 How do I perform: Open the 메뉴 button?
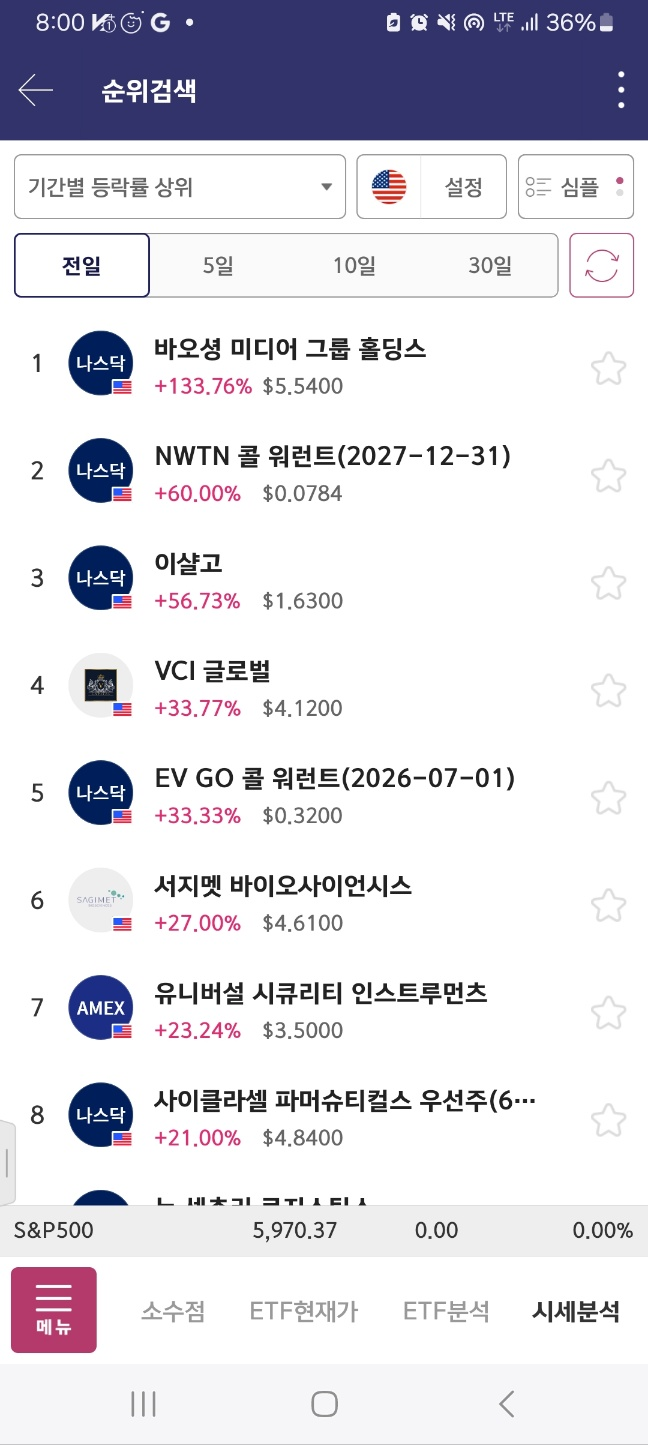(54, 1310)
